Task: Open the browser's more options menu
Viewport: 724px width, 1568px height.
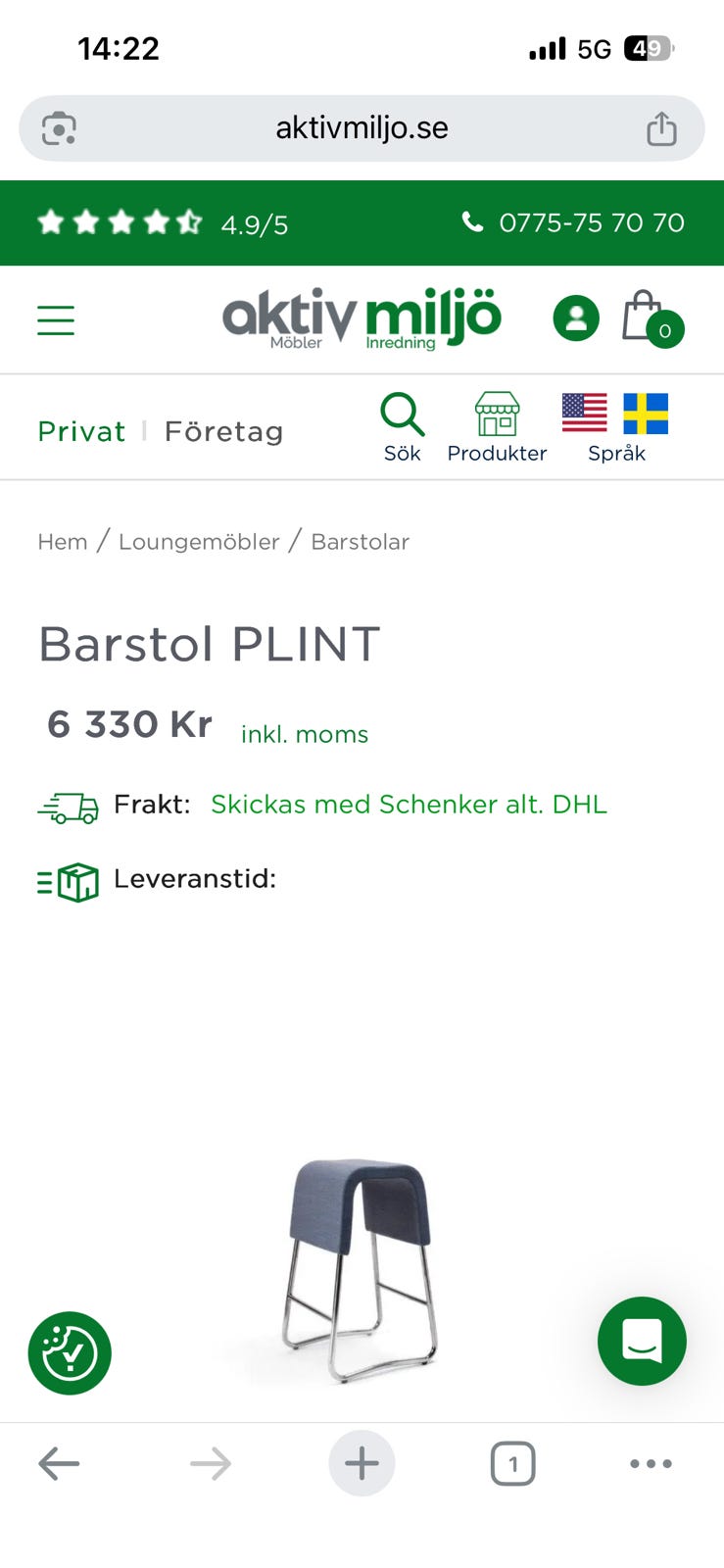Action: point(651,1464)
